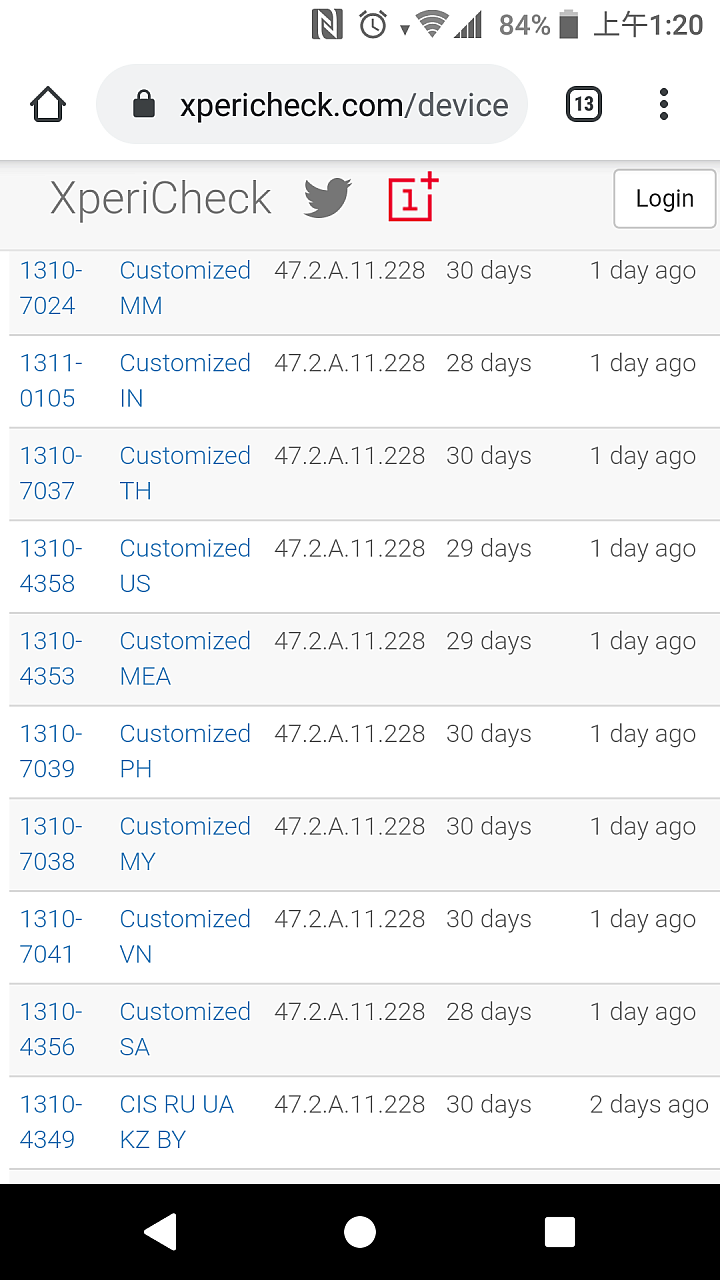Tap the system back button

click(160, 1232)
